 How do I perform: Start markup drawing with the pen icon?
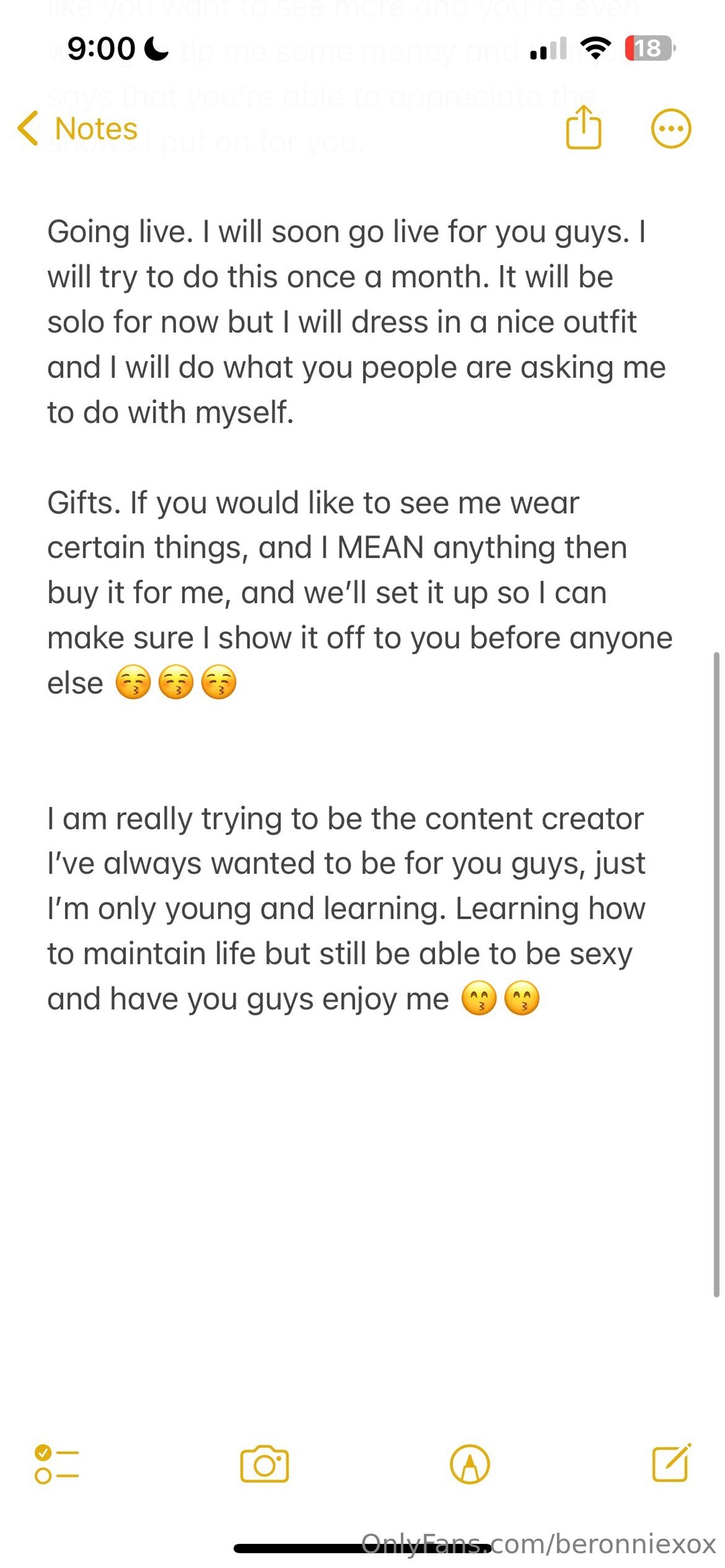point(470,1464)
